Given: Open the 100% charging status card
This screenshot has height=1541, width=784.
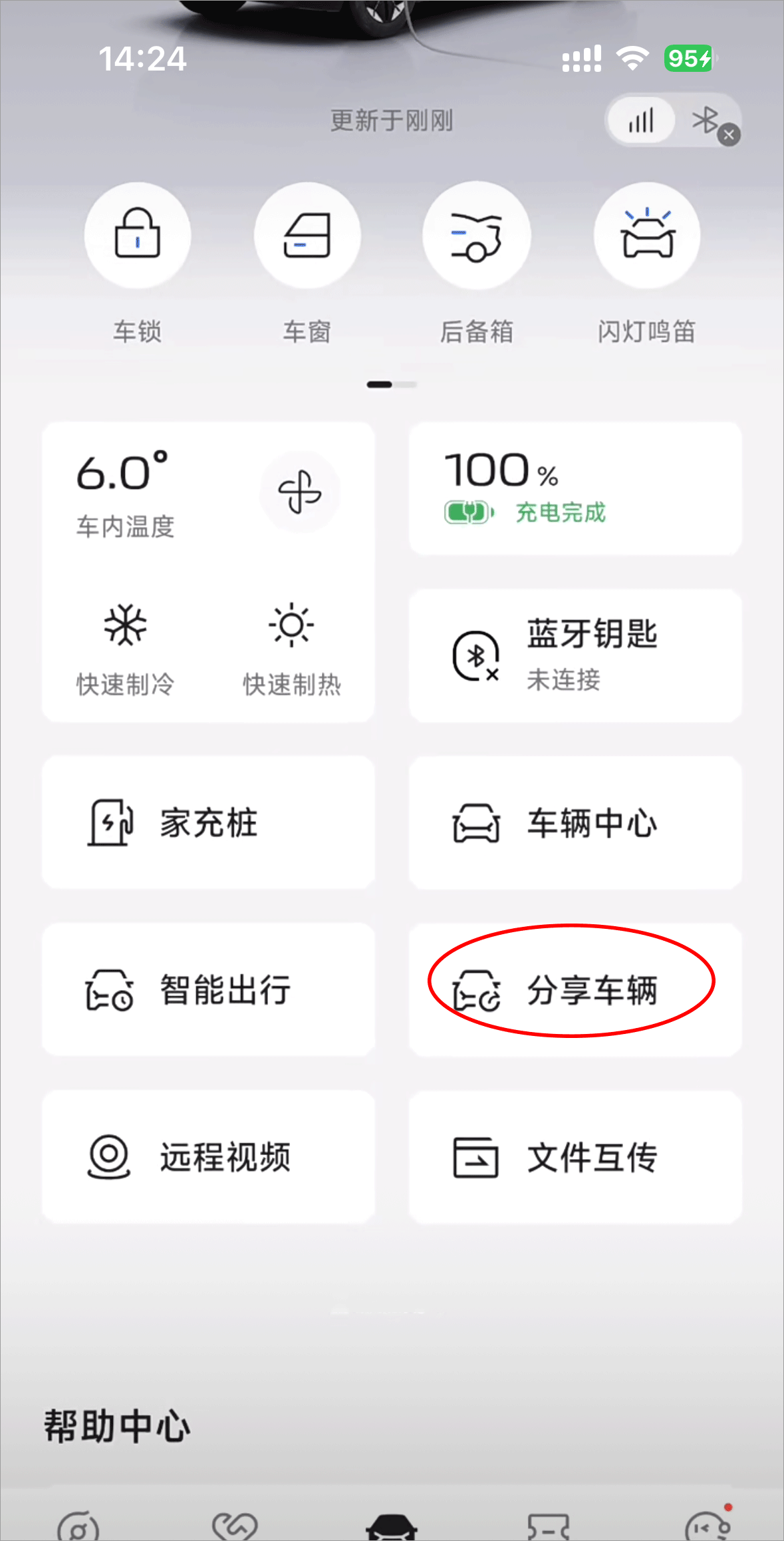Looking at the screenshot, I should coord(575,488).
